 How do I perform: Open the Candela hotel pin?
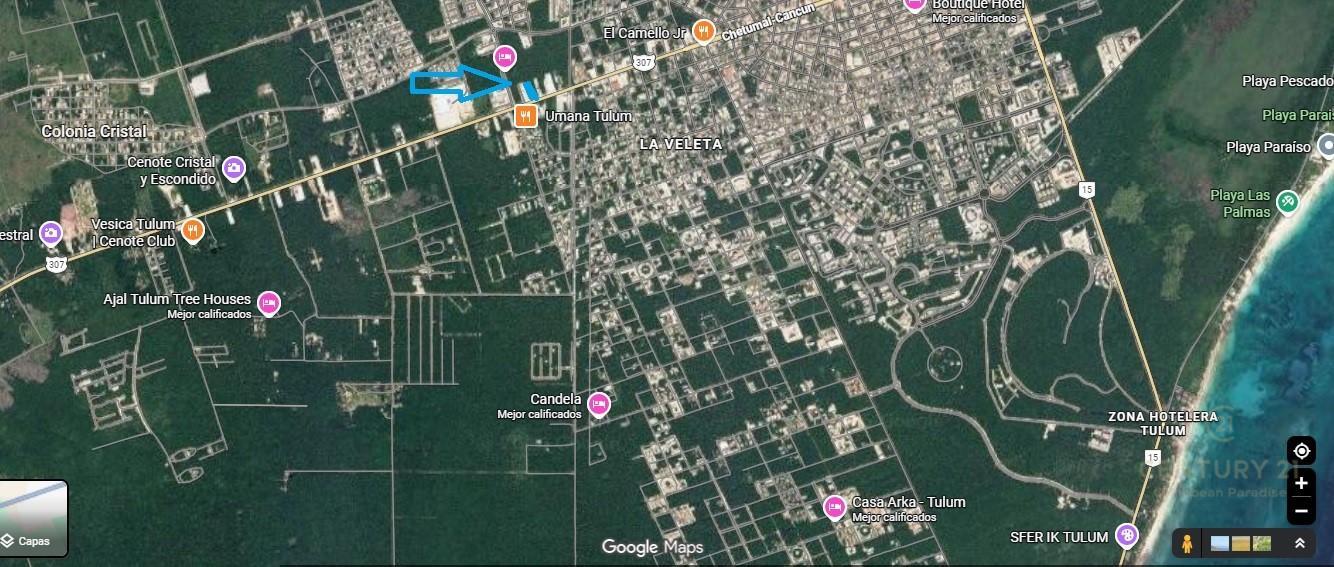click(x=598, y=404)
